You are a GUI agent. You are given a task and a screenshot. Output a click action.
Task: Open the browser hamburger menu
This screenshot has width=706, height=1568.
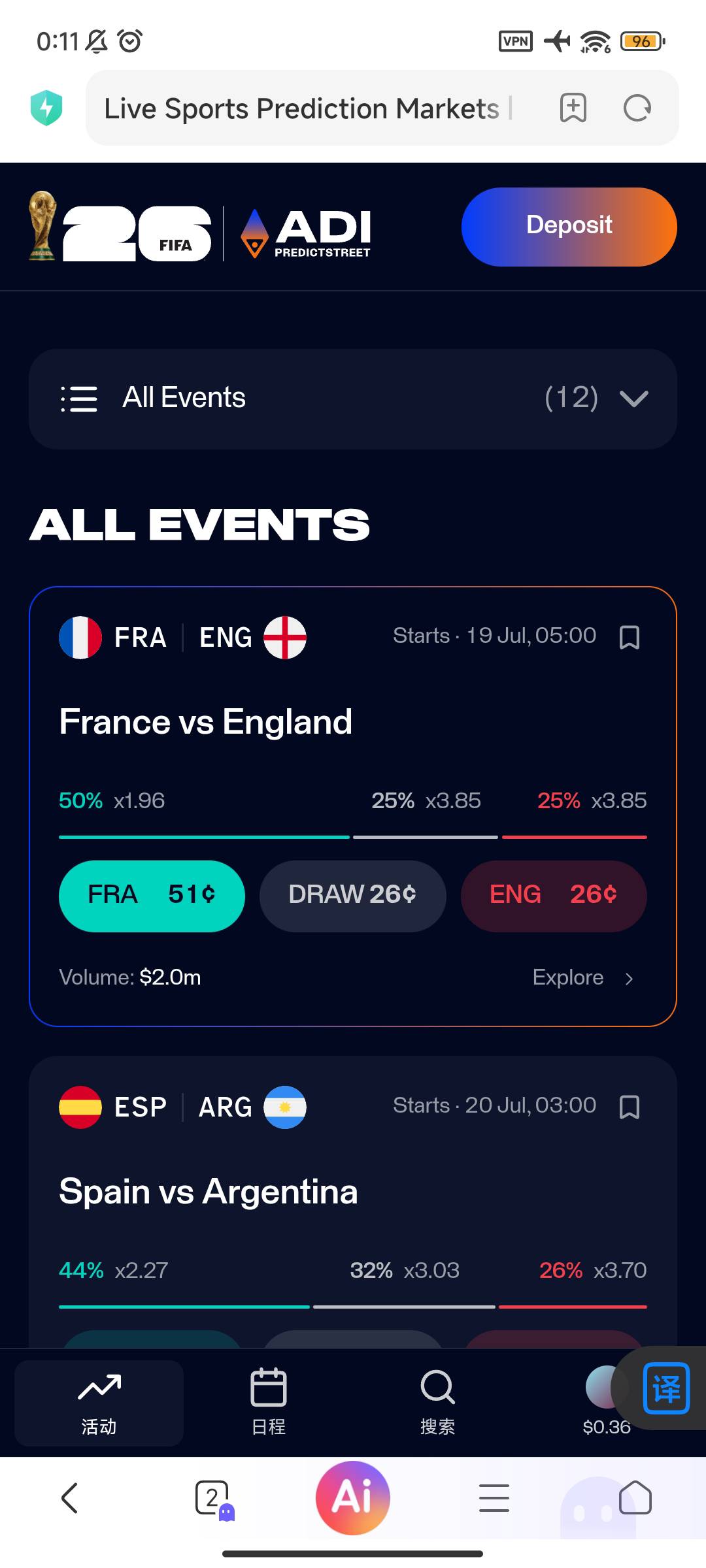(494, 1497)
